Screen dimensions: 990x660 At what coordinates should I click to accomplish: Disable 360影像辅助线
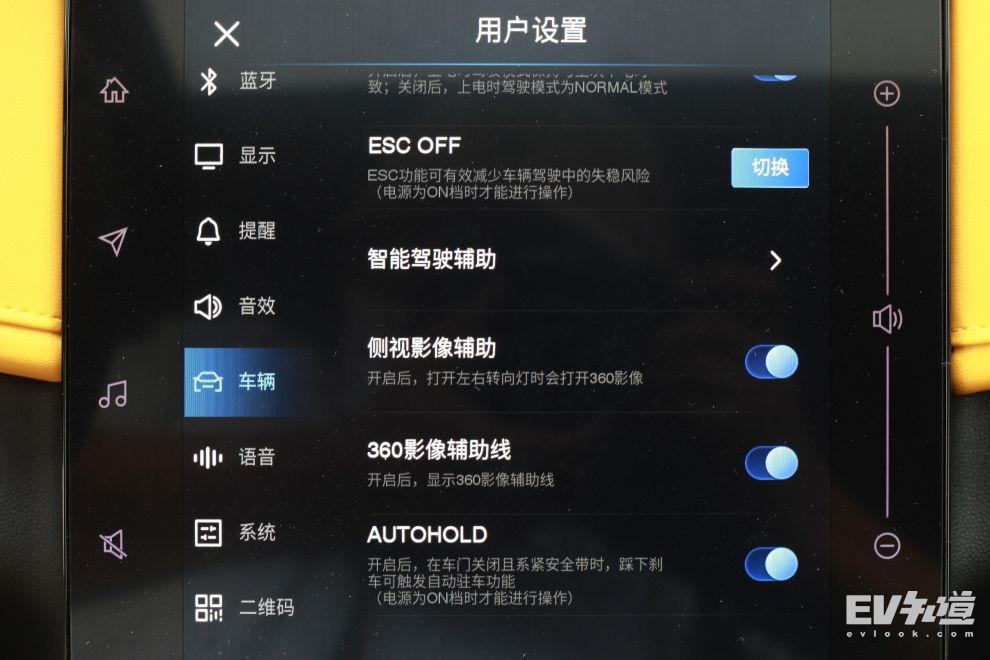(771, 463)
